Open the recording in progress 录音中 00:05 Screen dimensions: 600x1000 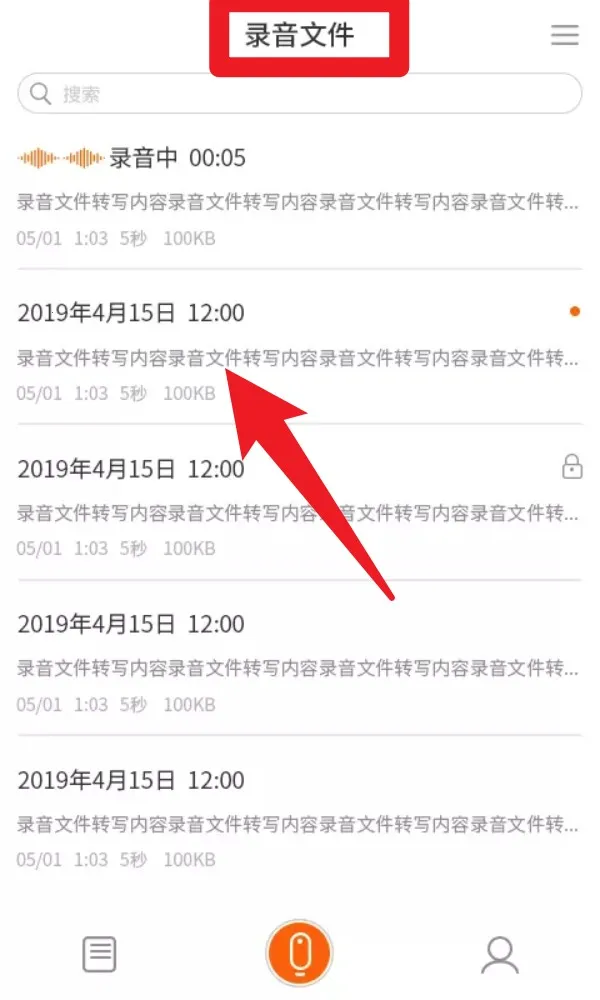pyautogui.click(x=300, y=197)
